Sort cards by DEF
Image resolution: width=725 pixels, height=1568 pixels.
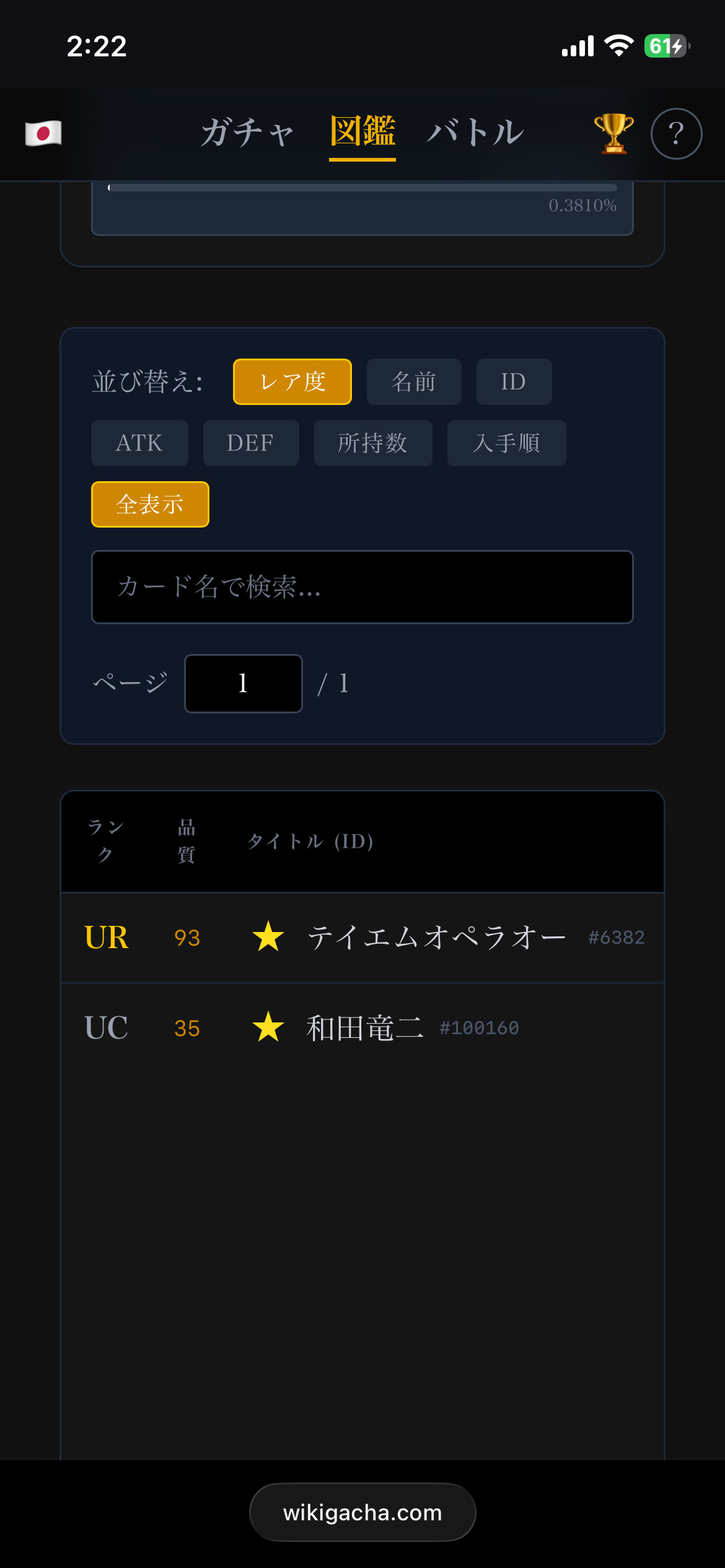(251, 443)
